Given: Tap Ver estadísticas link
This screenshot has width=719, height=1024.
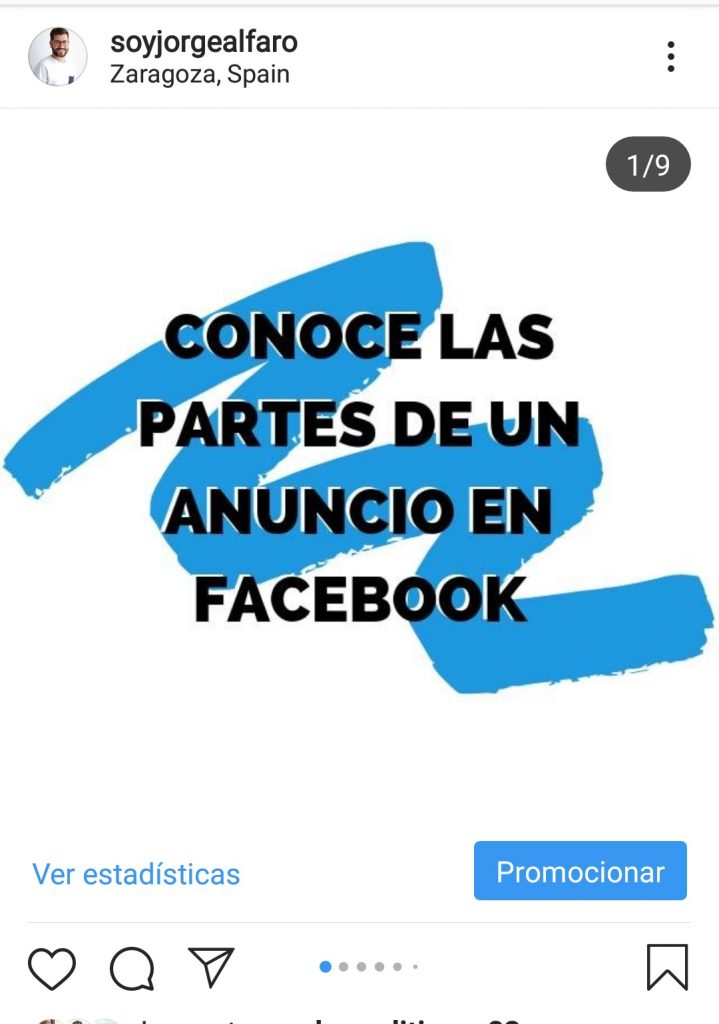Looking at the screenshot, I should coord(136,873).
